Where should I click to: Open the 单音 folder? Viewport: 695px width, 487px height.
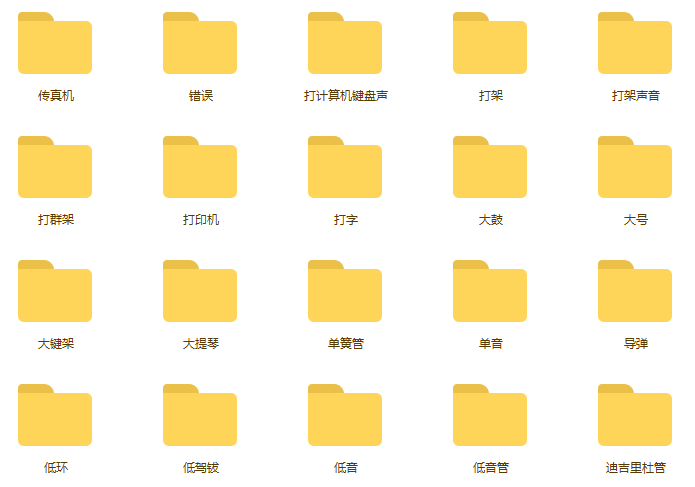pos(490,293)
